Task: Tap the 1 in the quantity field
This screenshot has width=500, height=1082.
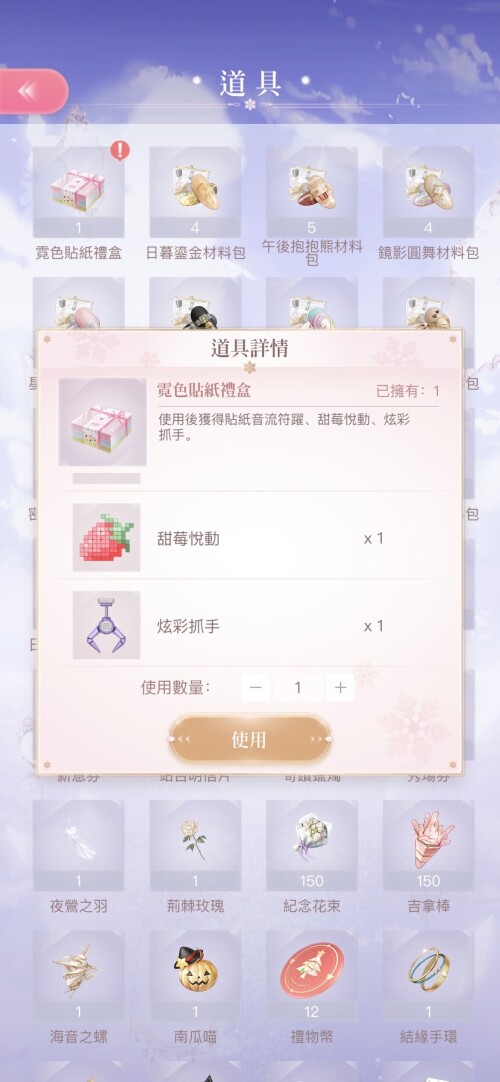Action: tap(298, 687)
